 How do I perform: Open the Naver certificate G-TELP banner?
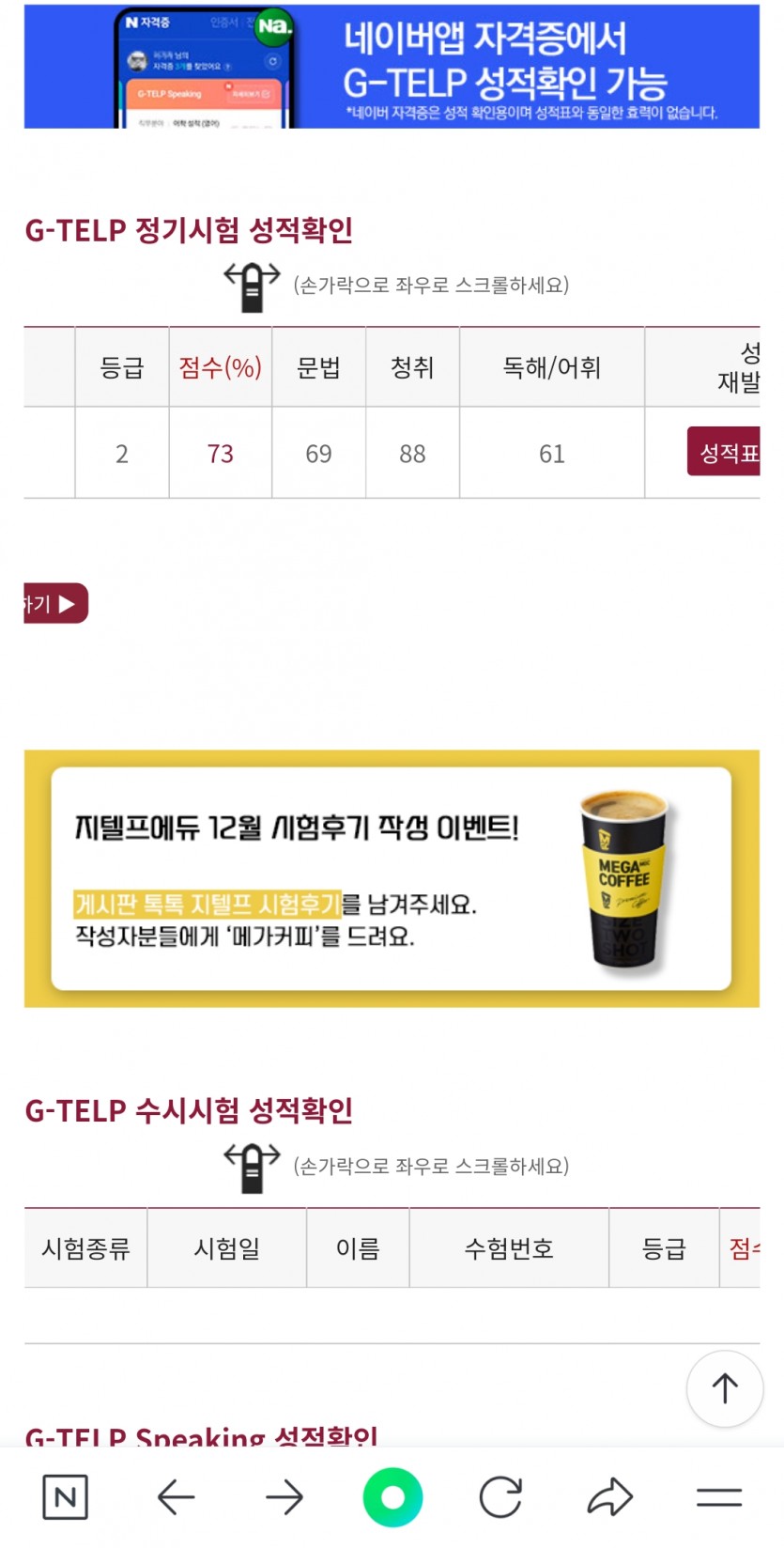(x=392, y=67)
